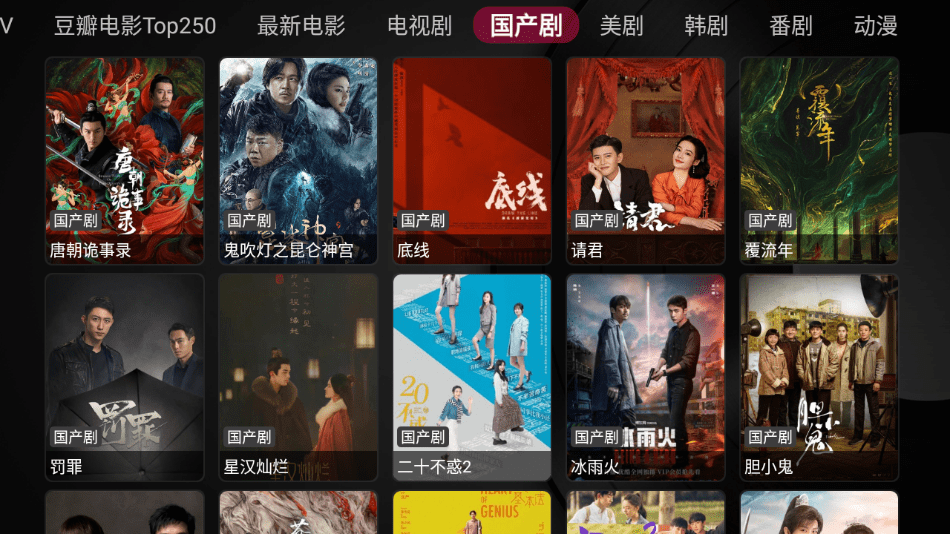Open the 星汉灿烂 drama card
Image resolution: width=950 pixels, height=534 pixels.
[x=298, y=377]
